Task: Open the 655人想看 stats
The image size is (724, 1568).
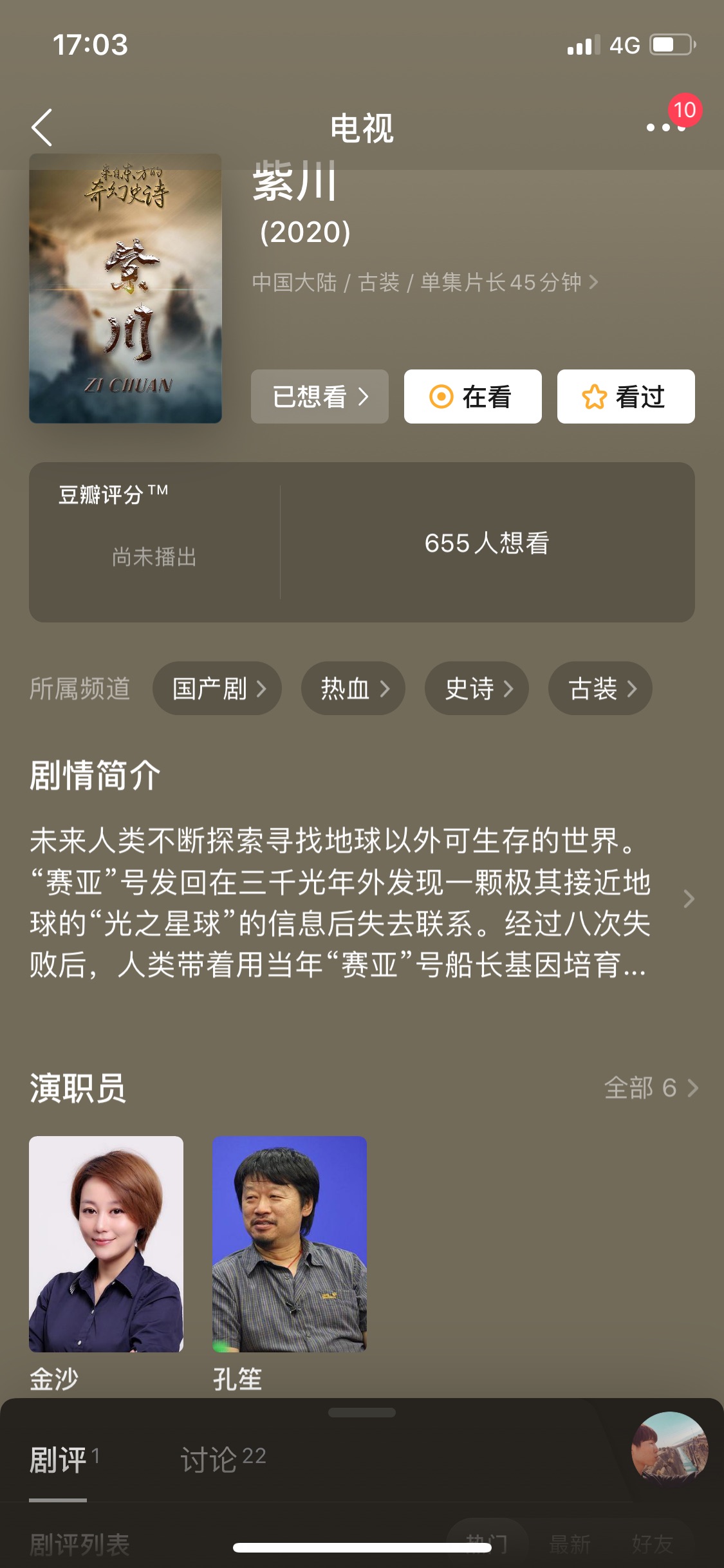Action: pyautogui.click(x=487, y=543)
